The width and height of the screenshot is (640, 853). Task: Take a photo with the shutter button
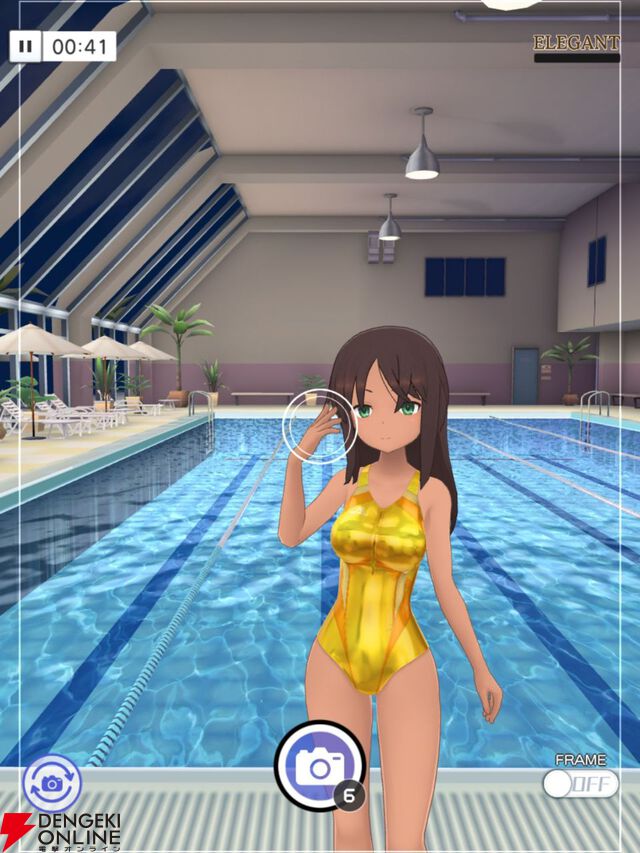point(319,768)
